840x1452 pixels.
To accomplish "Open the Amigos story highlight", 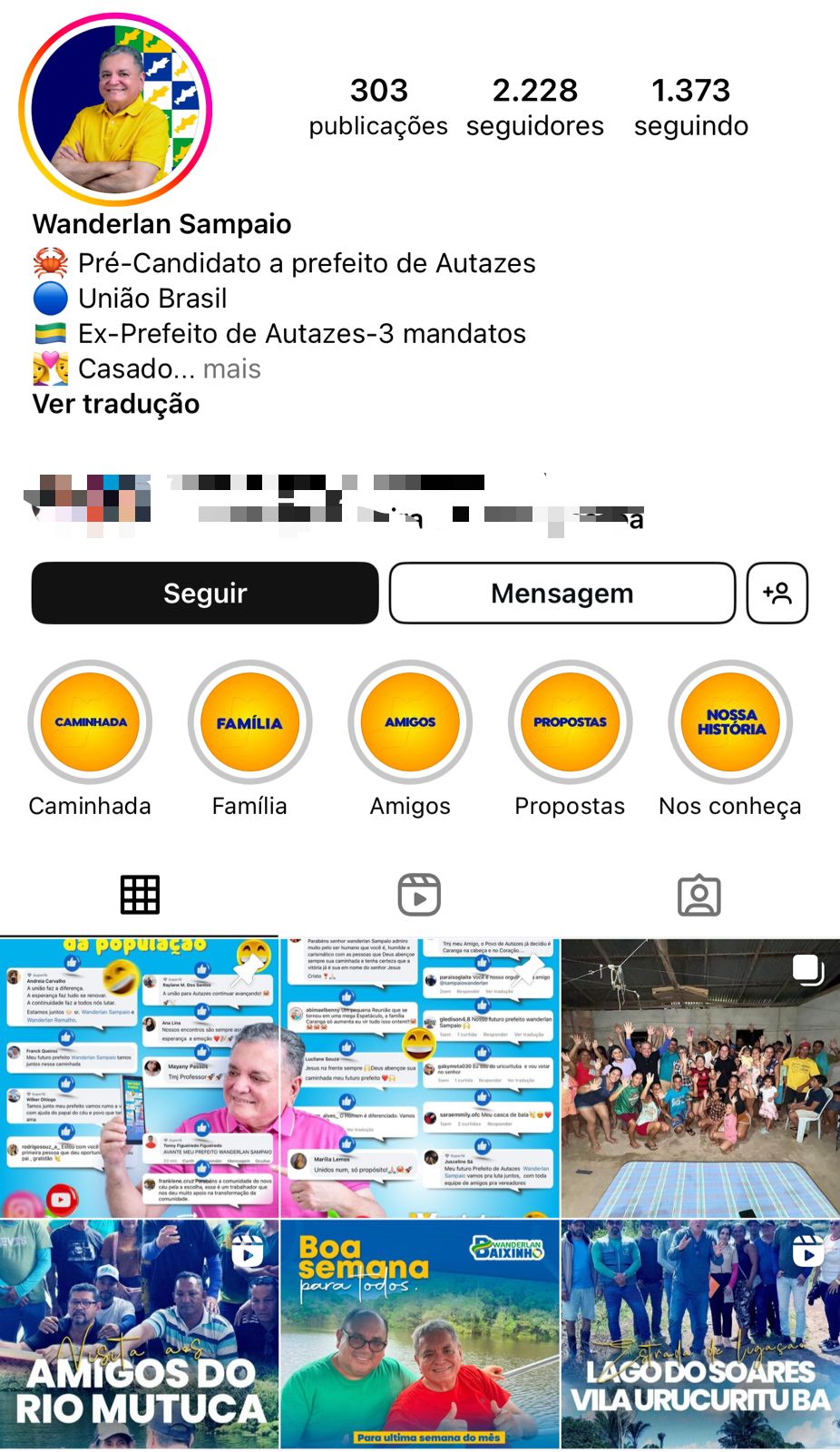I will [410, 722].
